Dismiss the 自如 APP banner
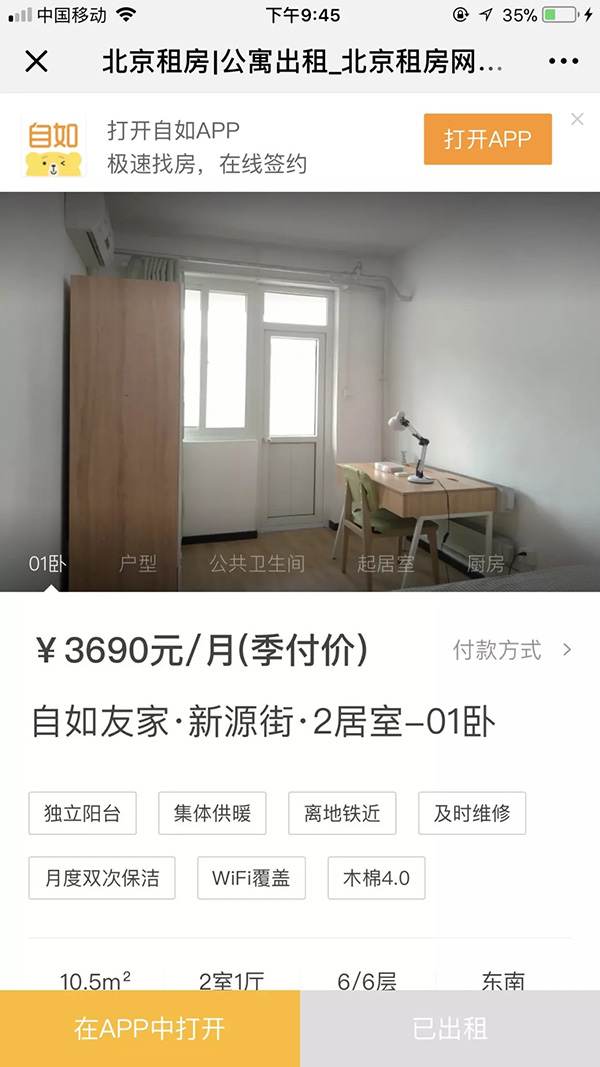The height and width of the screenshot is (1067, 600). point(577,119)
